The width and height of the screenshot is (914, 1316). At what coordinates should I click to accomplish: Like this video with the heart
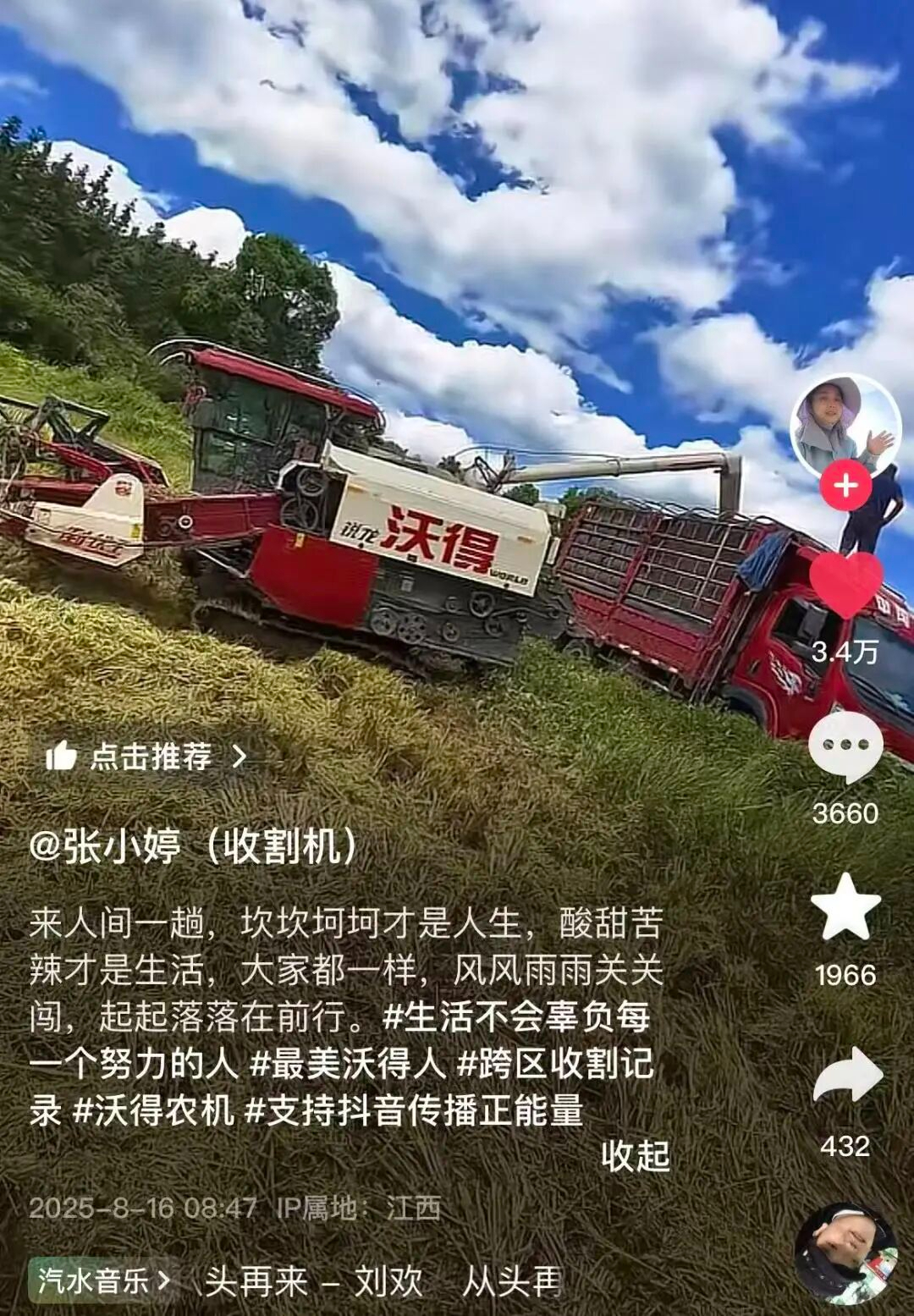[845, 583]
